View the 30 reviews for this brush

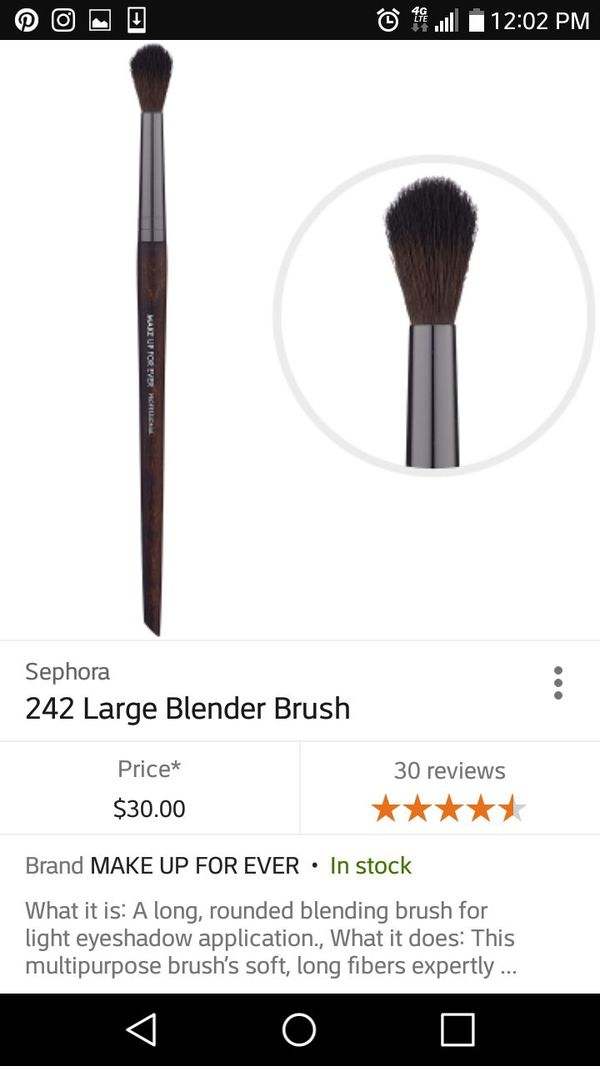click(449, 788)
